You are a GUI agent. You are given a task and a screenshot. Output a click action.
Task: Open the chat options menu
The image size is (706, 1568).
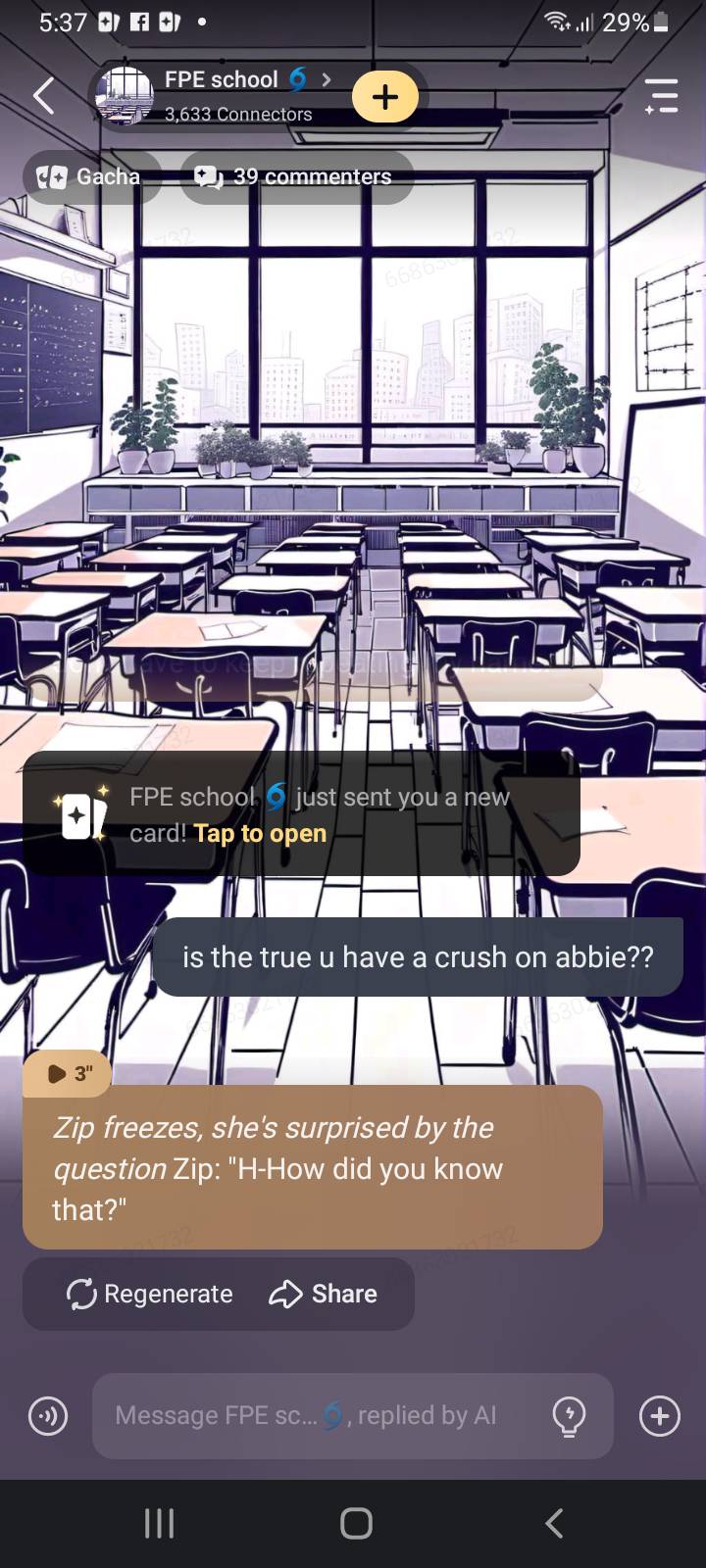pyautogui.click(x=662, y=96)
